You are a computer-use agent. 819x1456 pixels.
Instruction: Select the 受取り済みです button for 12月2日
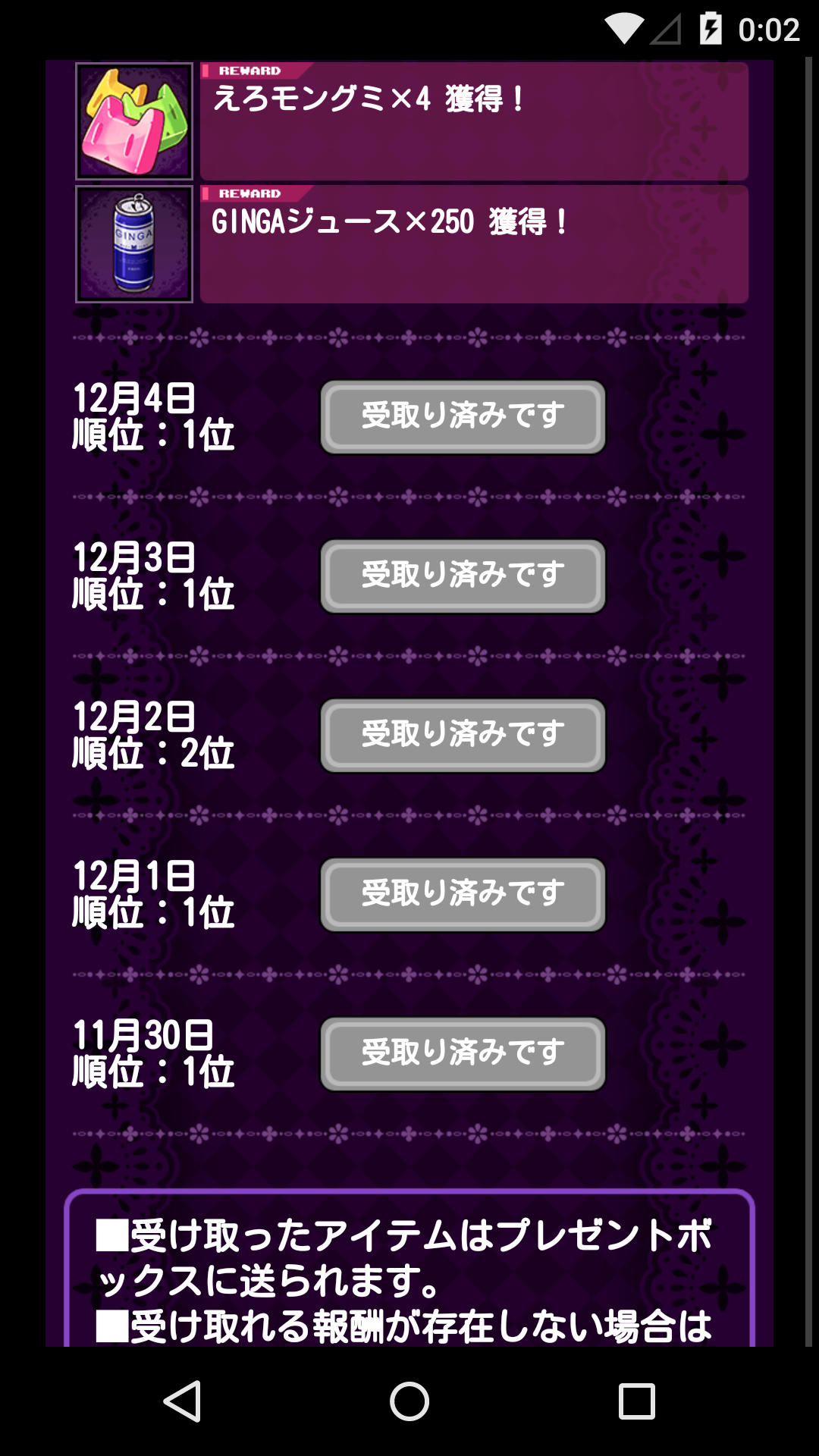pos(463,736)
